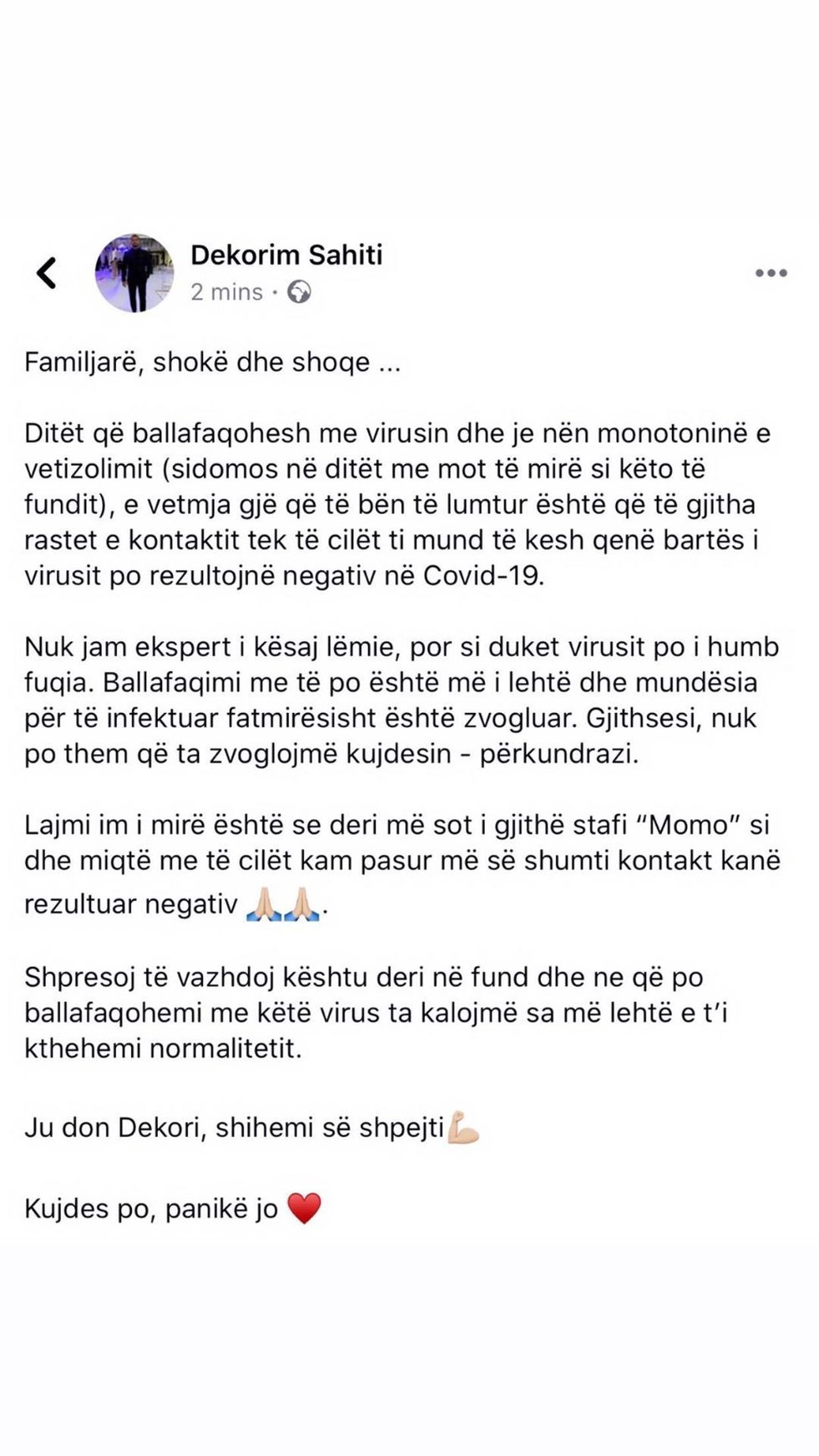Go back using the back arrow
This screenshot has width=819, height=1456.
pos(47,272)
